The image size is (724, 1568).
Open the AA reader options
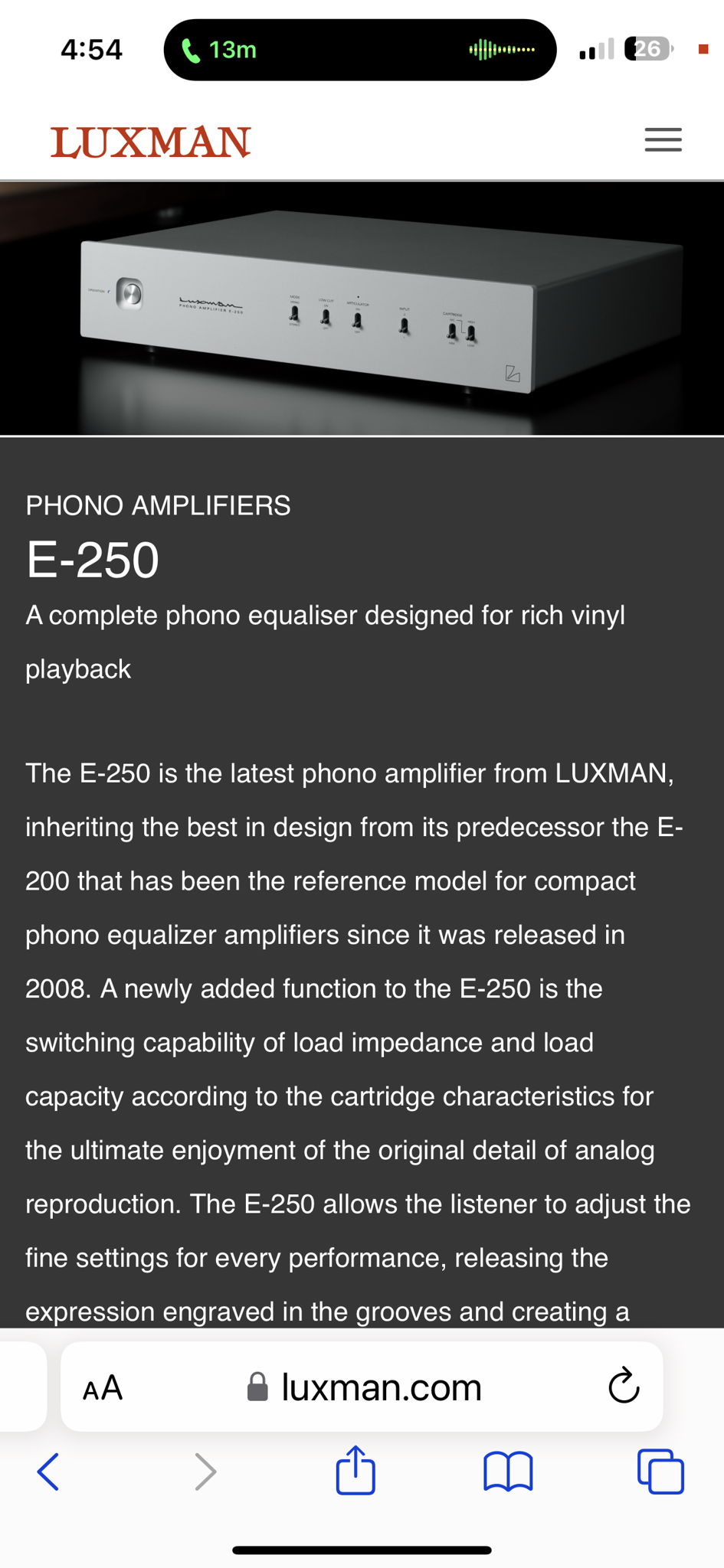103,1387
